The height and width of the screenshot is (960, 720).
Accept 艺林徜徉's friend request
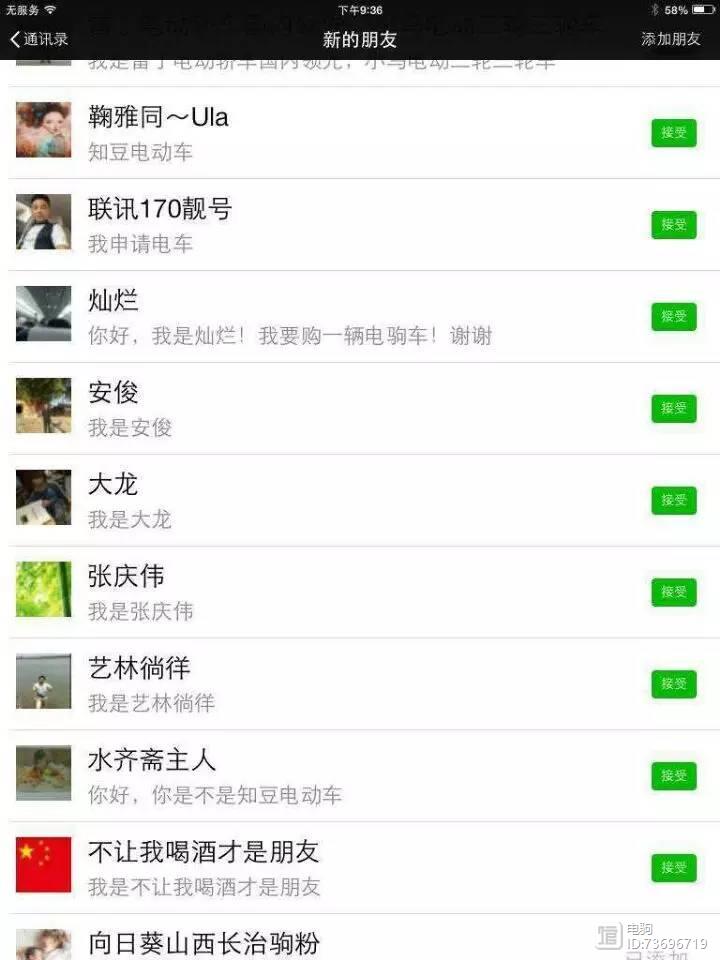(673, 684)
